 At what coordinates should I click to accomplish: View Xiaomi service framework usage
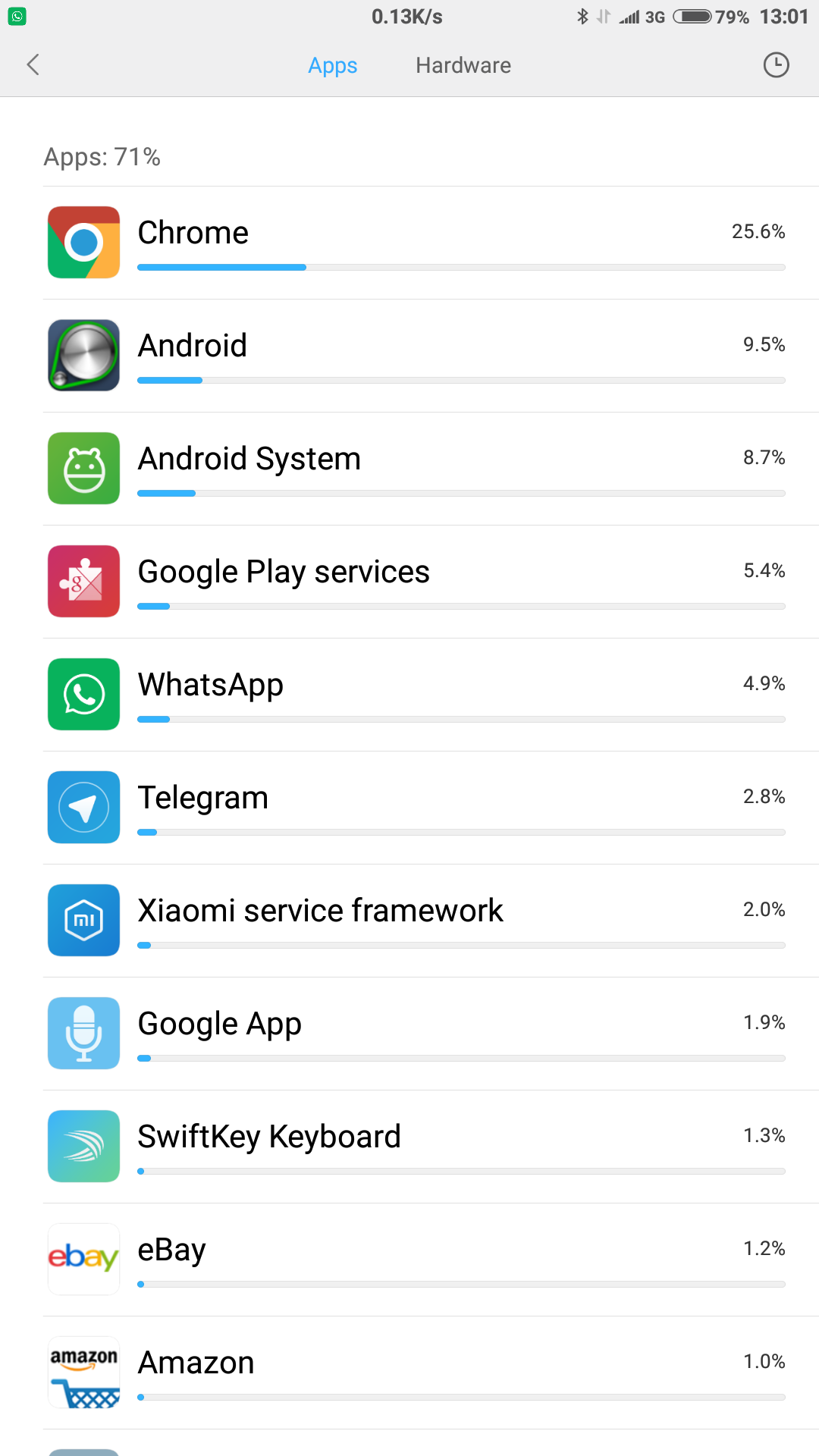[409, 921]
